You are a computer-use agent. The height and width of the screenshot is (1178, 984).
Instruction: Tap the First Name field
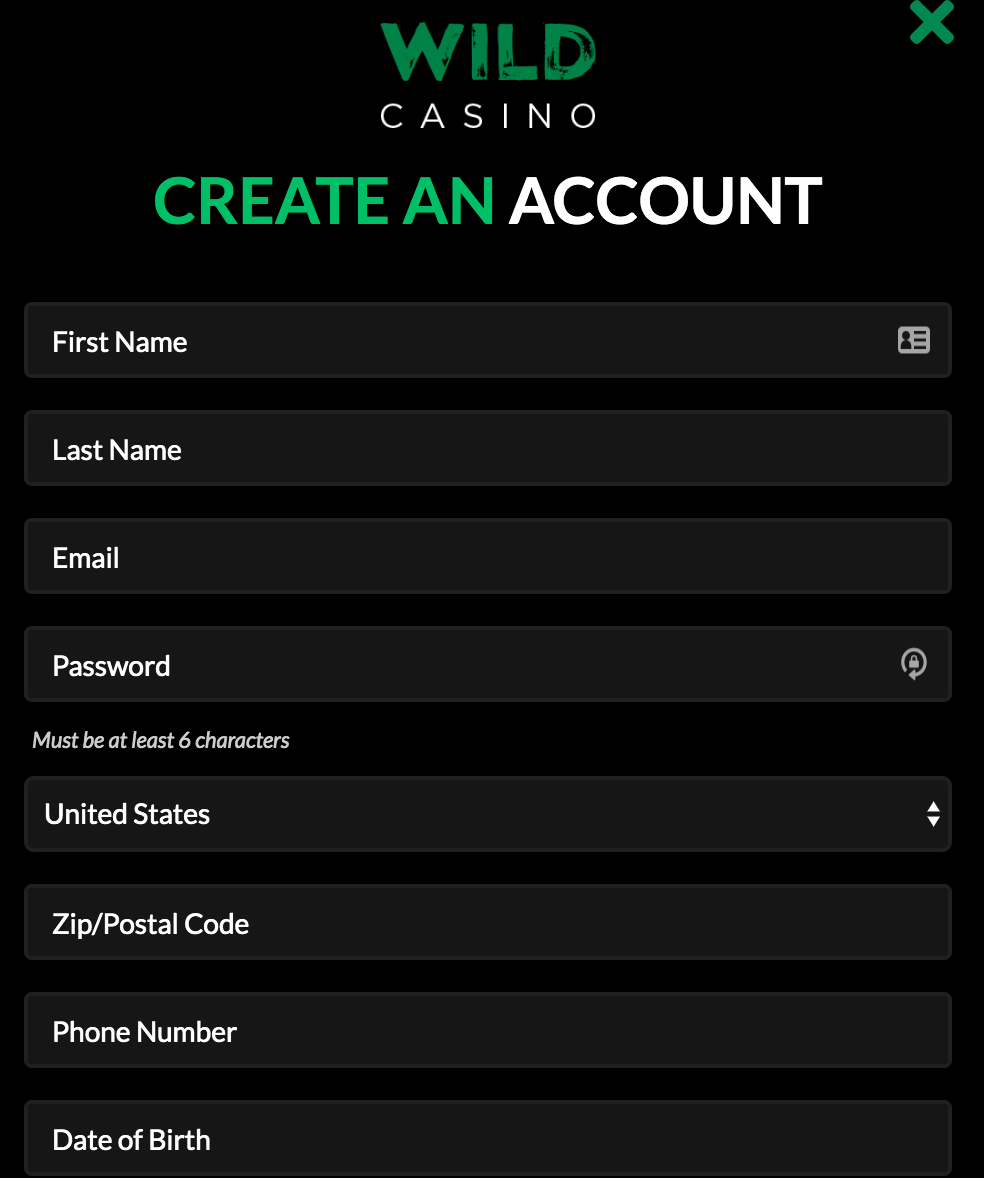click(460, 341)
